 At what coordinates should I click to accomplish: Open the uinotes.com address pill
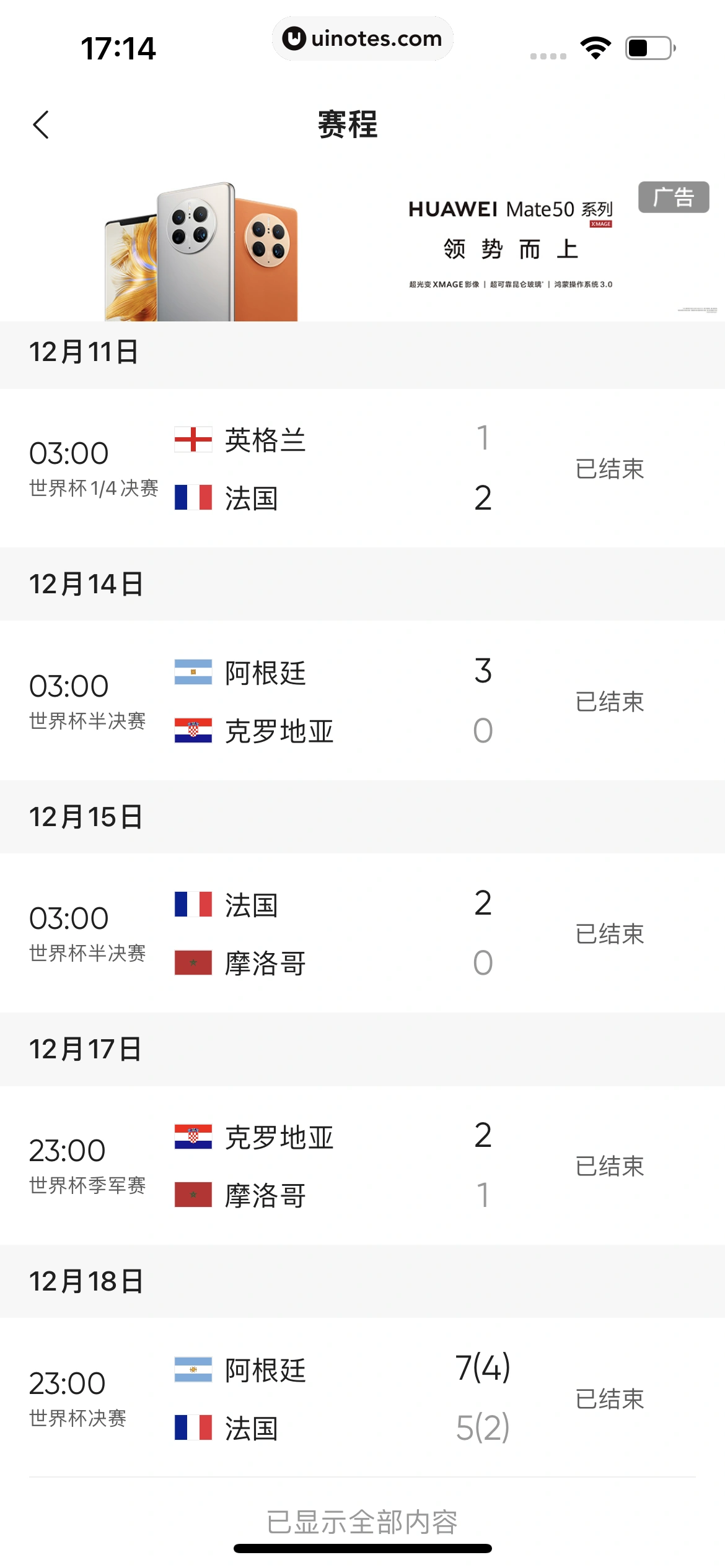(x=362, y=38)
